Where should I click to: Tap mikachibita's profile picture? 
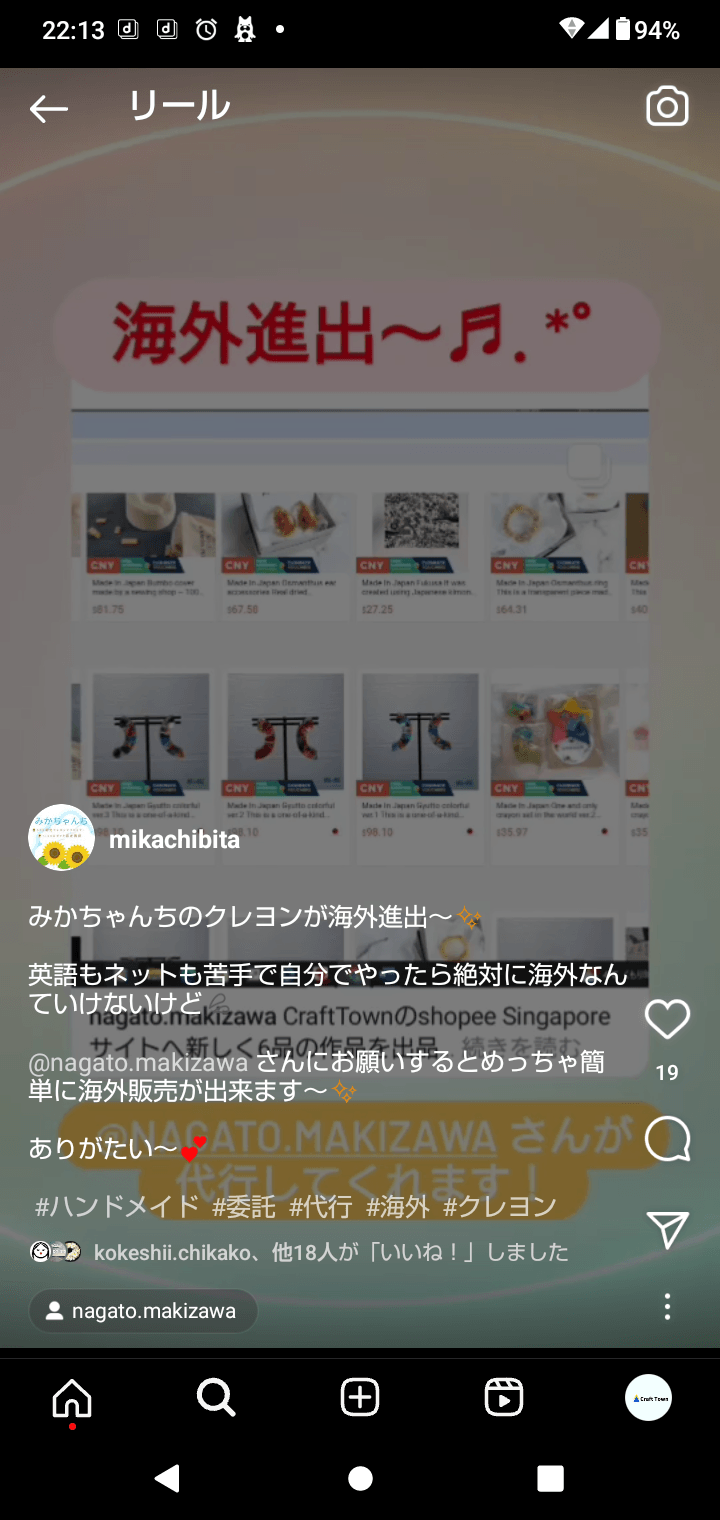(61, 838)
